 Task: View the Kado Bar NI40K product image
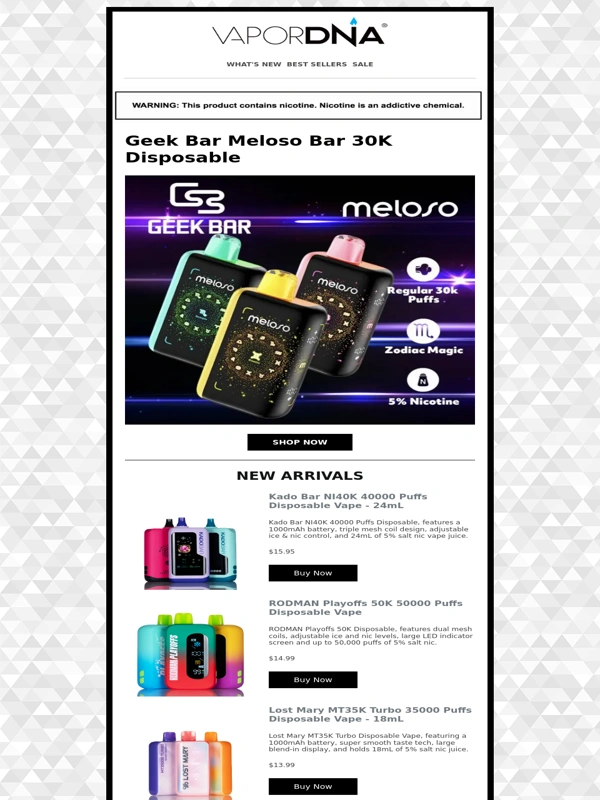pyautogui.click(x=190, y=550)
